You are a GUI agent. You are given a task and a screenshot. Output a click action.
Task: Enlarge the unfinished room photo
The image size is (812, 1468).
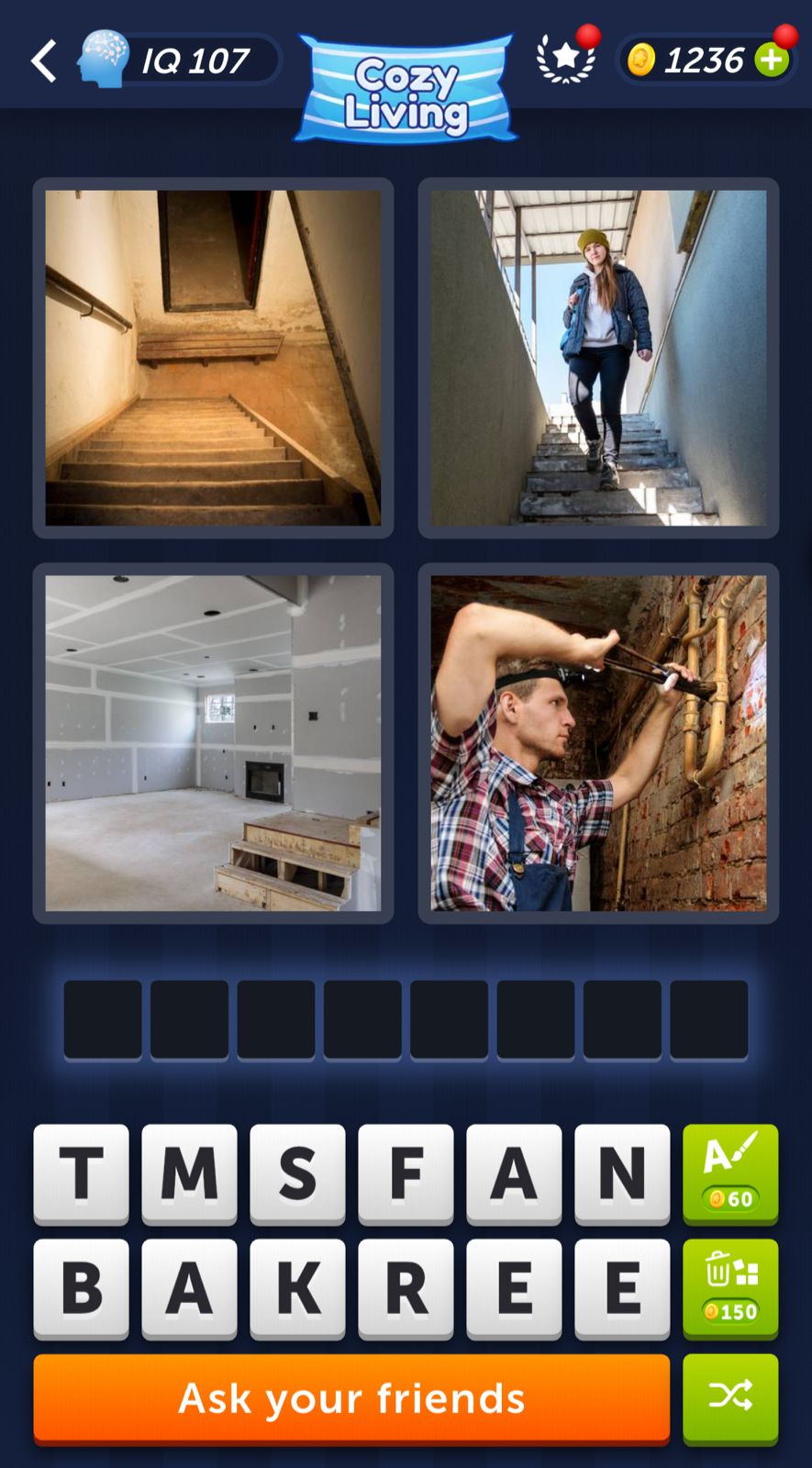click(x=213, y=743)
